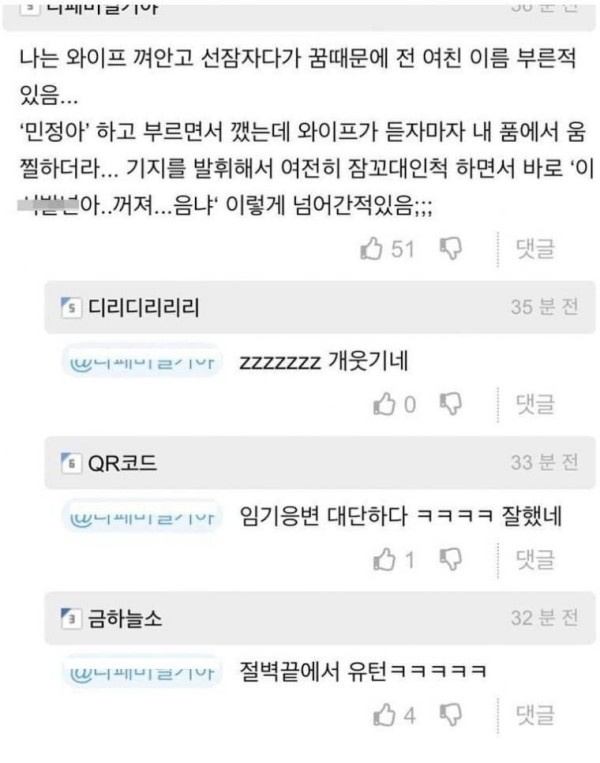Like 디리디리리리's reply

click(x=384, y=403)
